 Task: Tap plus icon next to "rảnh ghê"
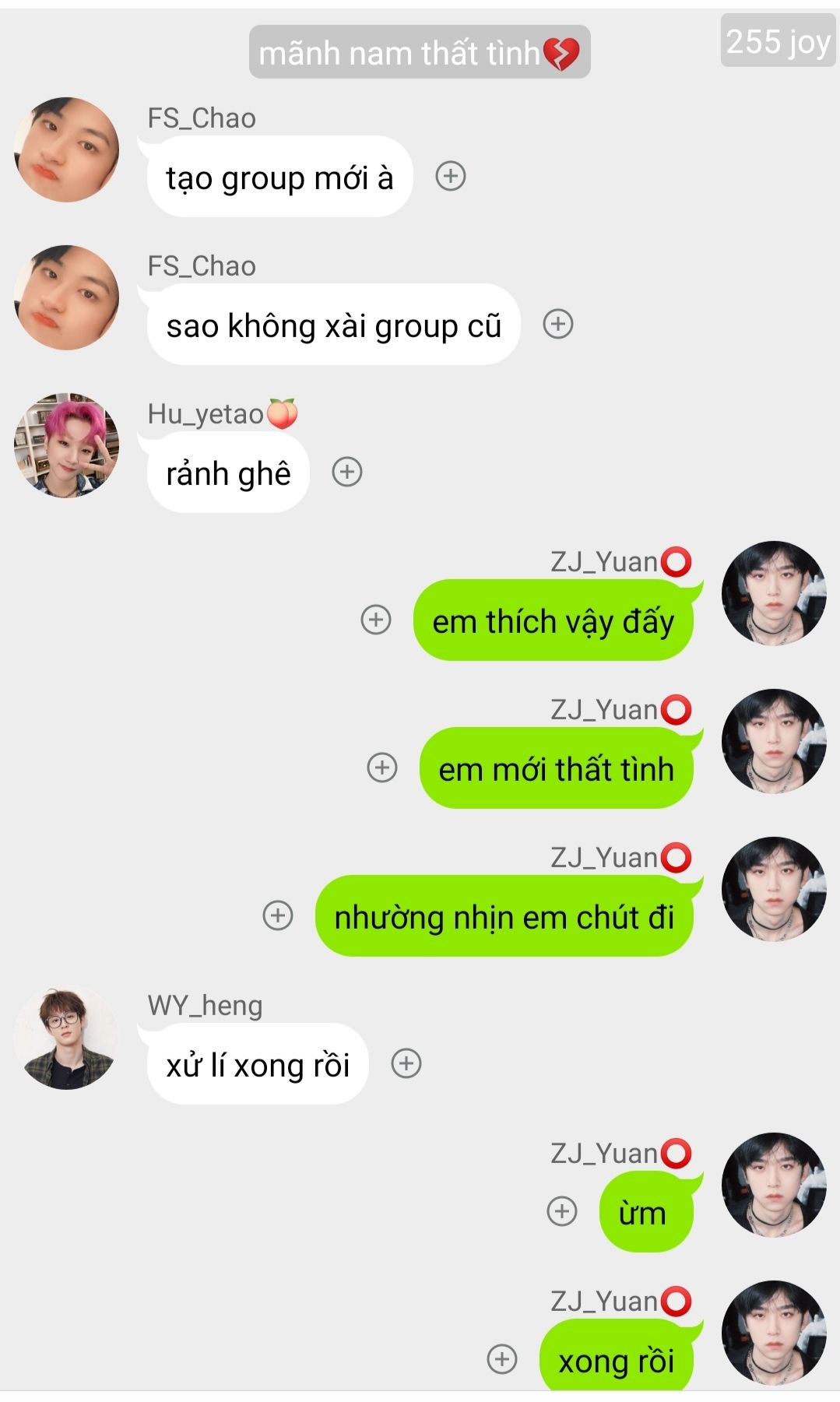pyautogui.click(x=347, y=472)
